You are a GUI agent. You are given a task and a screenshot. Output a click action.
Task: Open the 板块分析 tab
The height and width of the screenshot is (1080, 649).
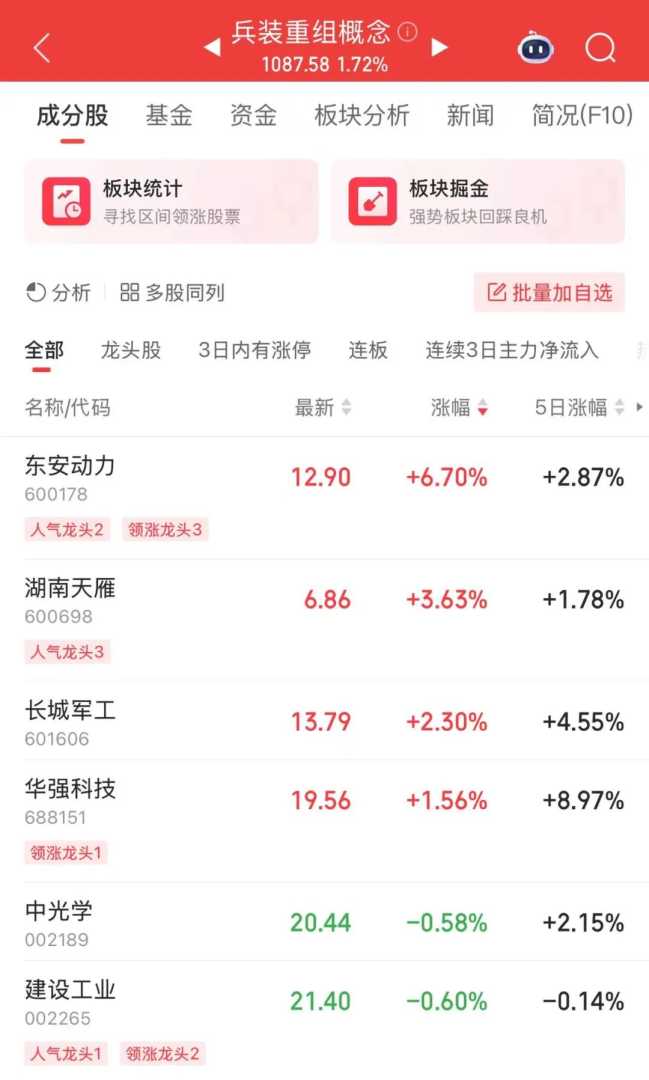point(361,116)
